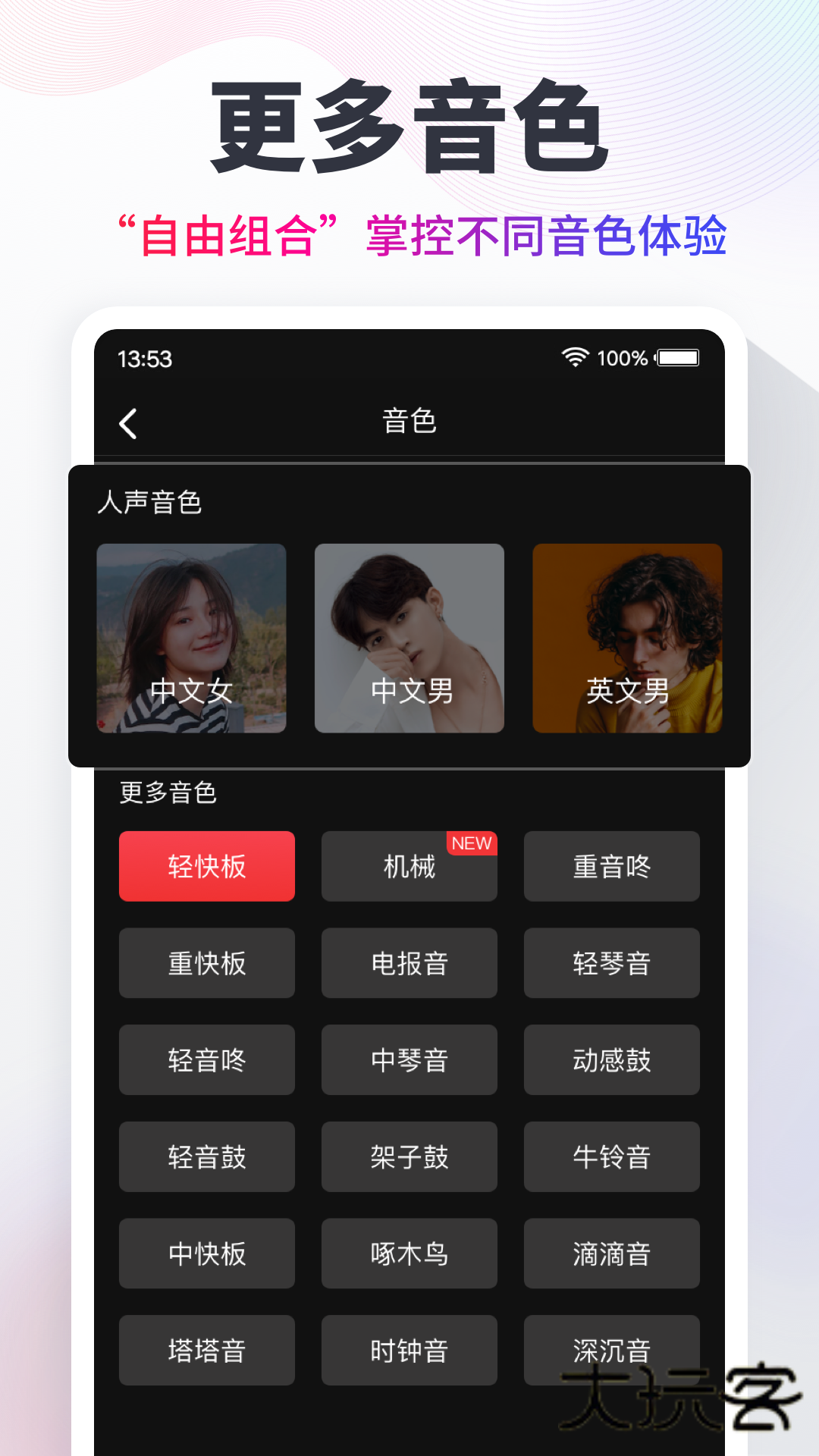Choose the 轻琴音 timbre
Viewport: 819px width, 1456px height.
611,963
